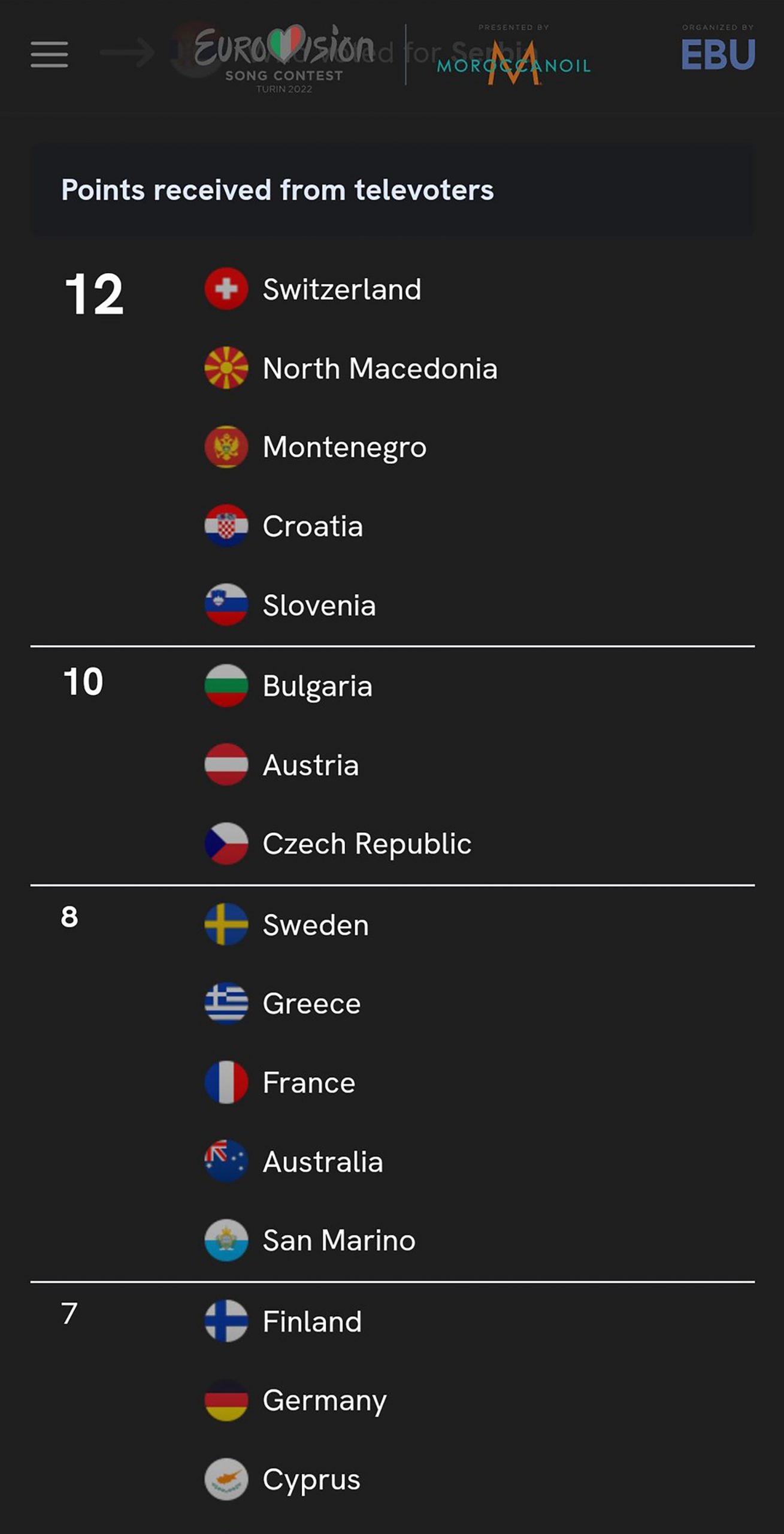
Task: Click the San Marino flag icon
Action: pos(225,1240)
